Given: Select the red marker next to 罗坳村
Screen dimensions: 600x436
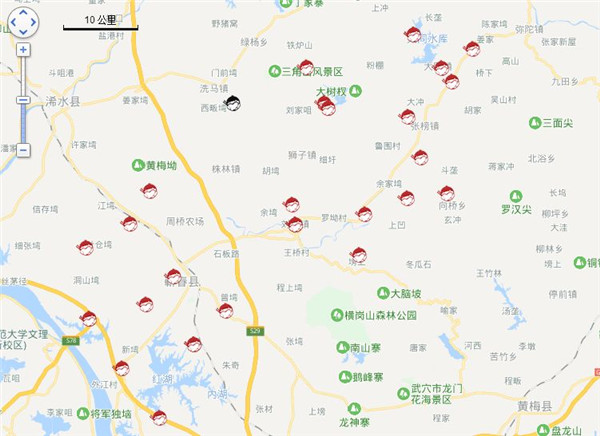Looking at the screenshot, I should (364, 214).
